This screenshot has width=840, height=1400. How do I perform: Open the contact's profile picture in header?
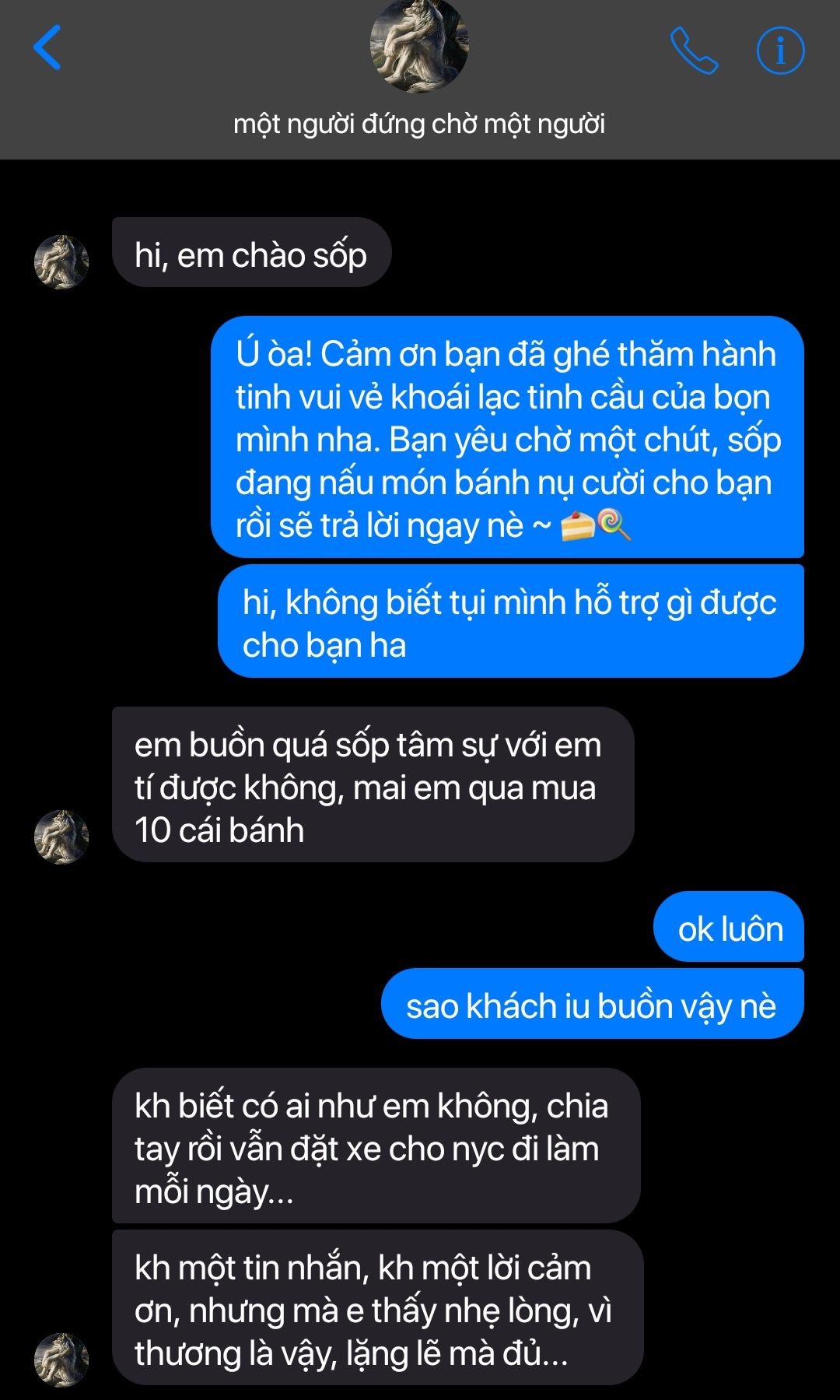click(x=419, y=45)
